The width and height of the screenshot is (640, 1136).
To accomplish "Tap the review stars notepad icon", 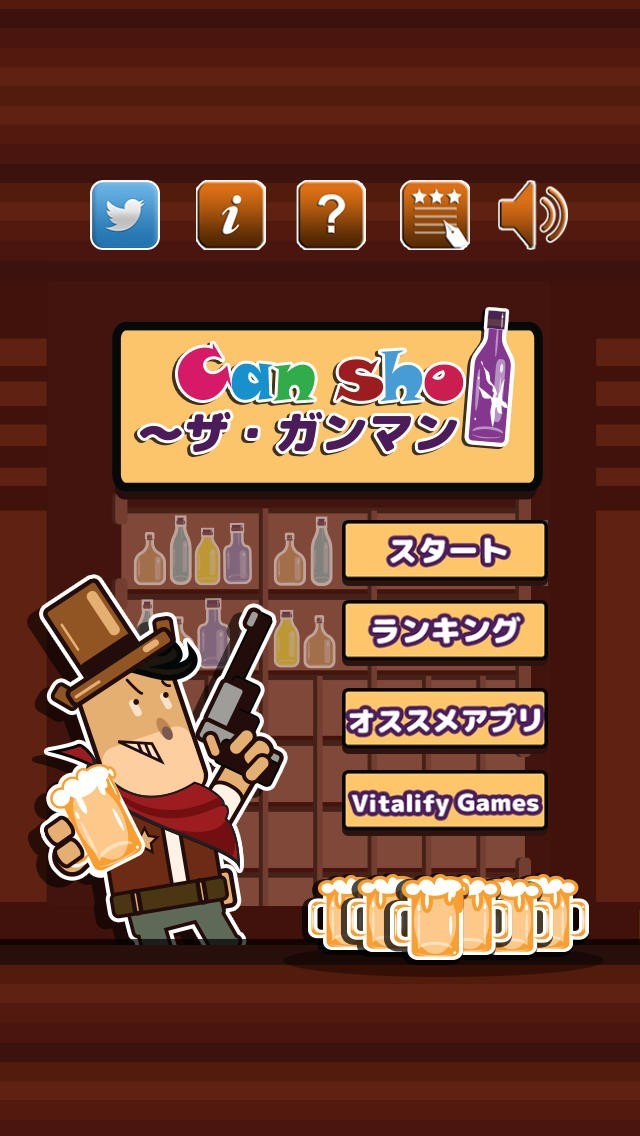I will (x=435, y=215).
